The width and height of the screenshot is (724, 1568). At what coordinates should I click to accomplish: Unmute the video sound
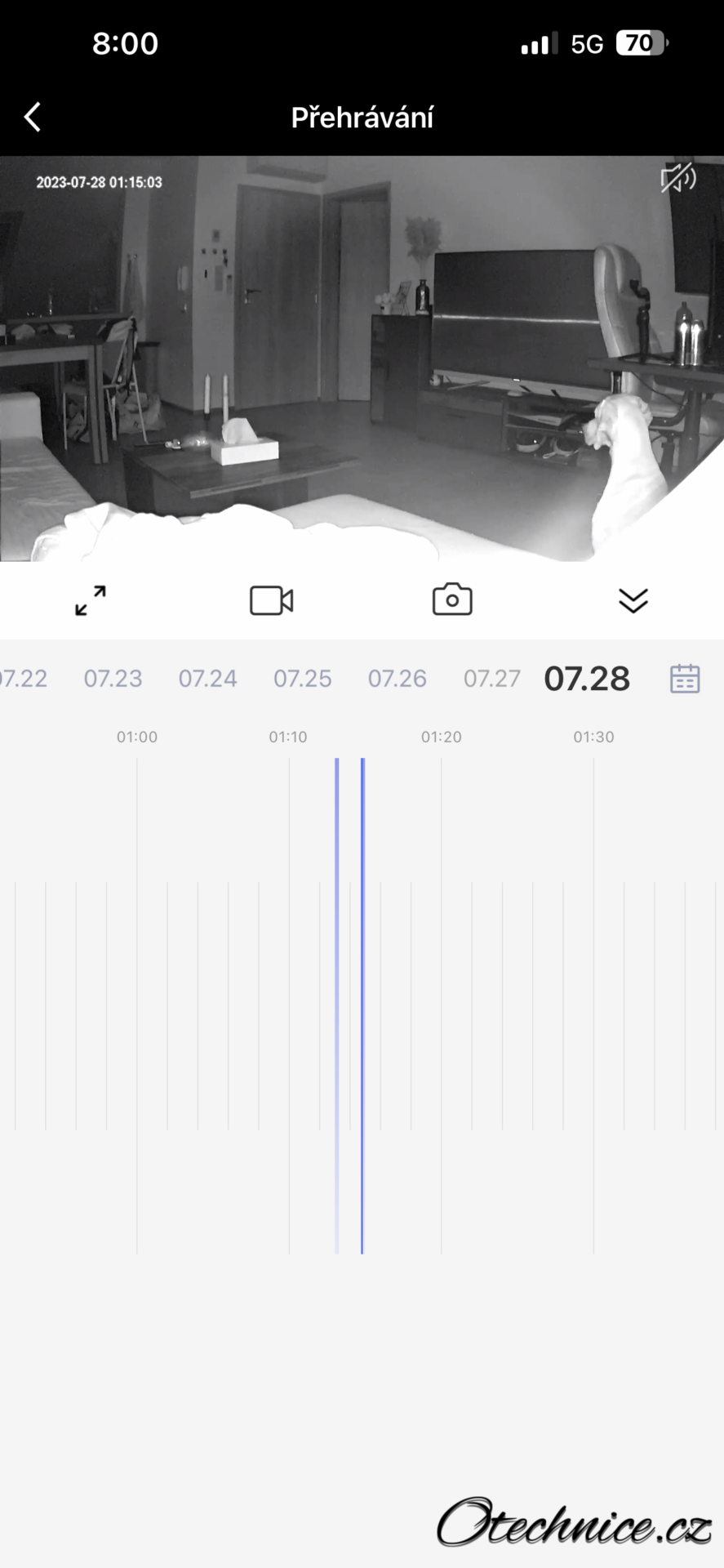[677, 177]
